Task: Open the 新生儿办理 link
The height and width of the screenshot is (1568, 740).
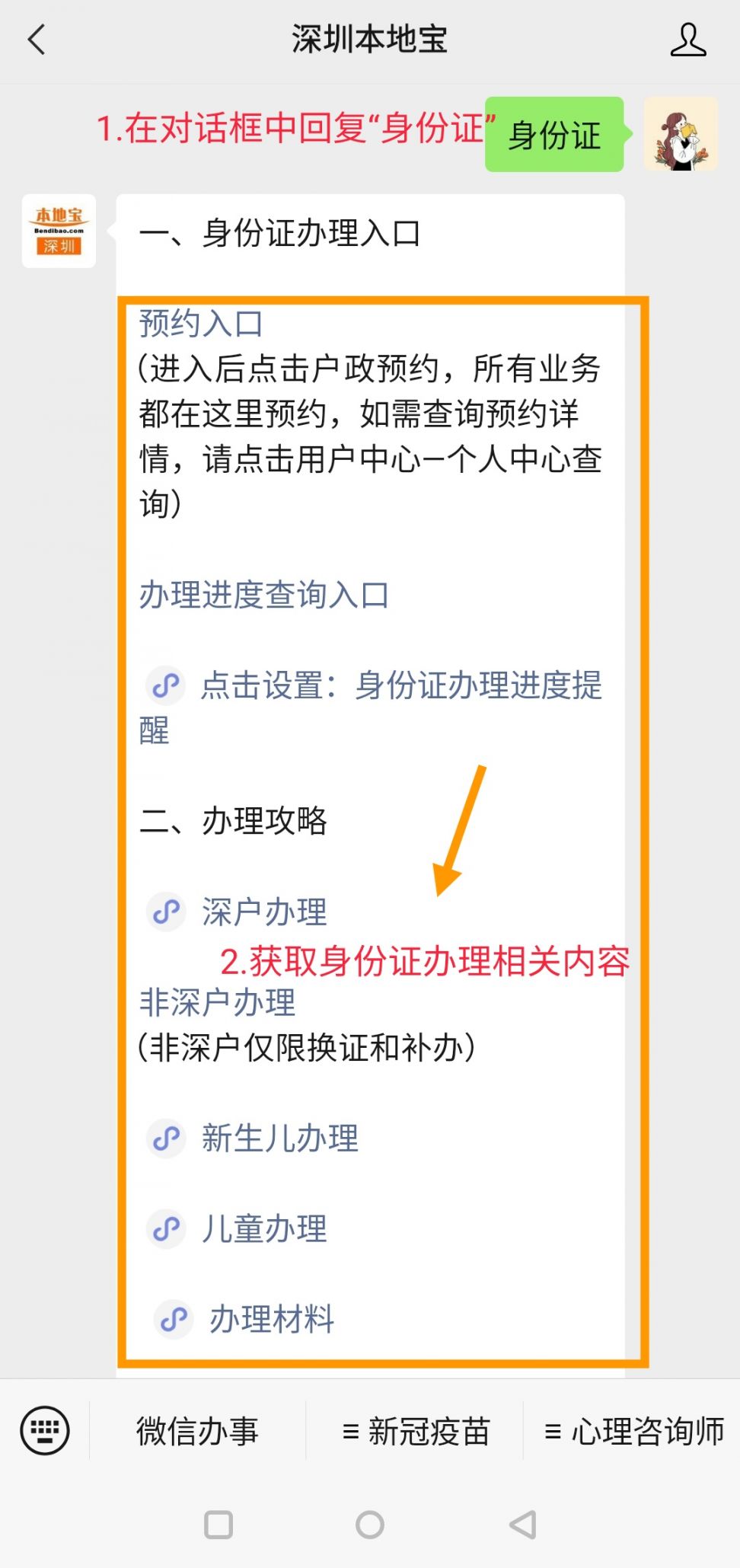Action: (279, 1138)
